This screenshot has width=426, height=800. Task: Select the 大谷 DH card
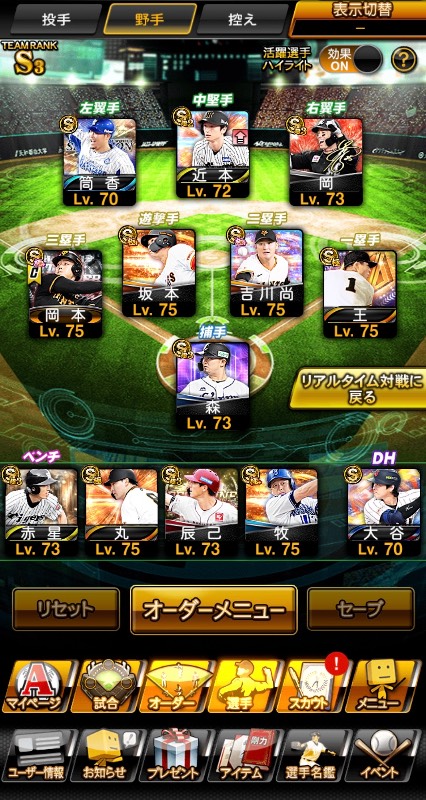(384, 512)
